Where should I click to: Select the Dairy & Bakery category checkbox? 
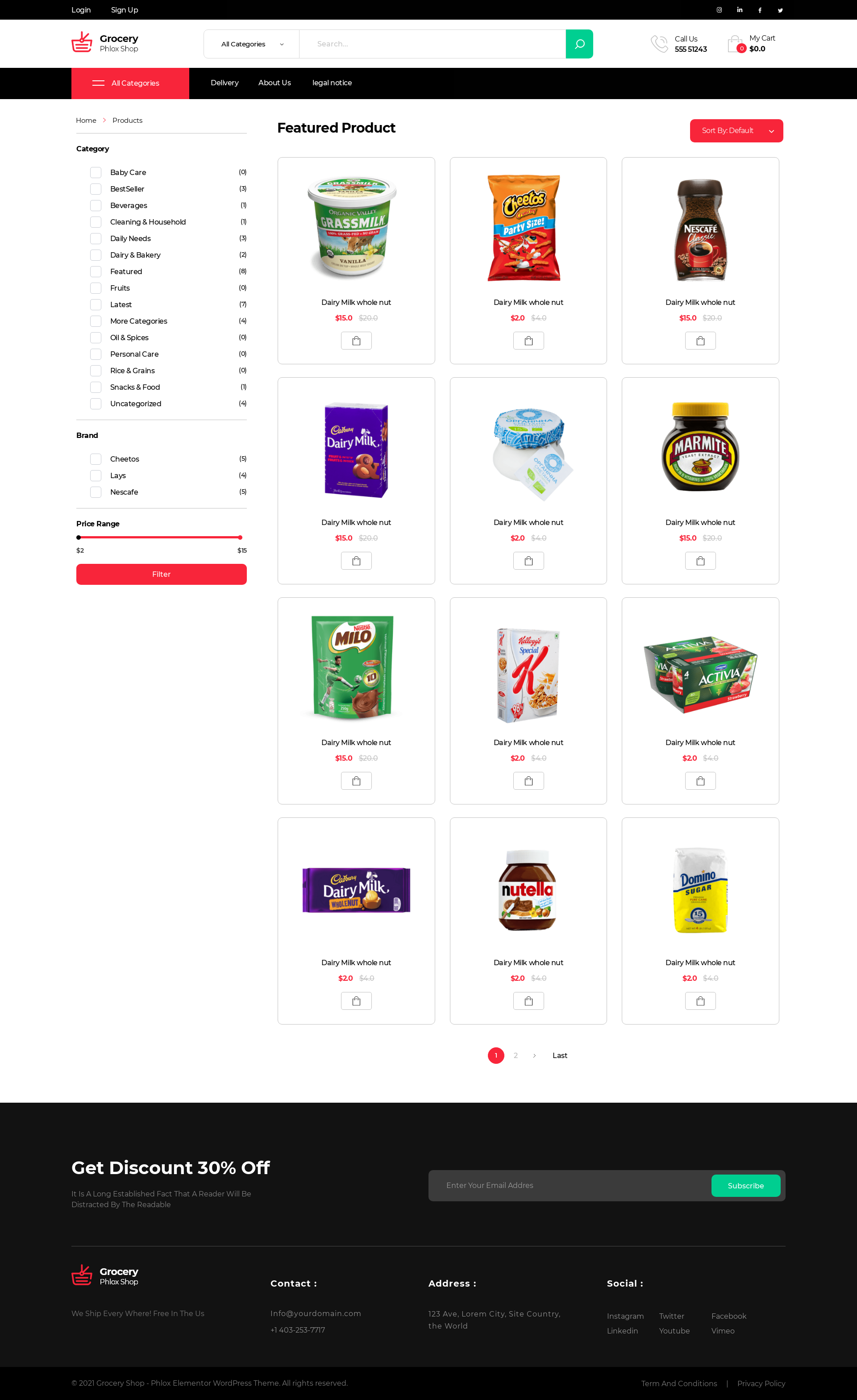point(96,255)
